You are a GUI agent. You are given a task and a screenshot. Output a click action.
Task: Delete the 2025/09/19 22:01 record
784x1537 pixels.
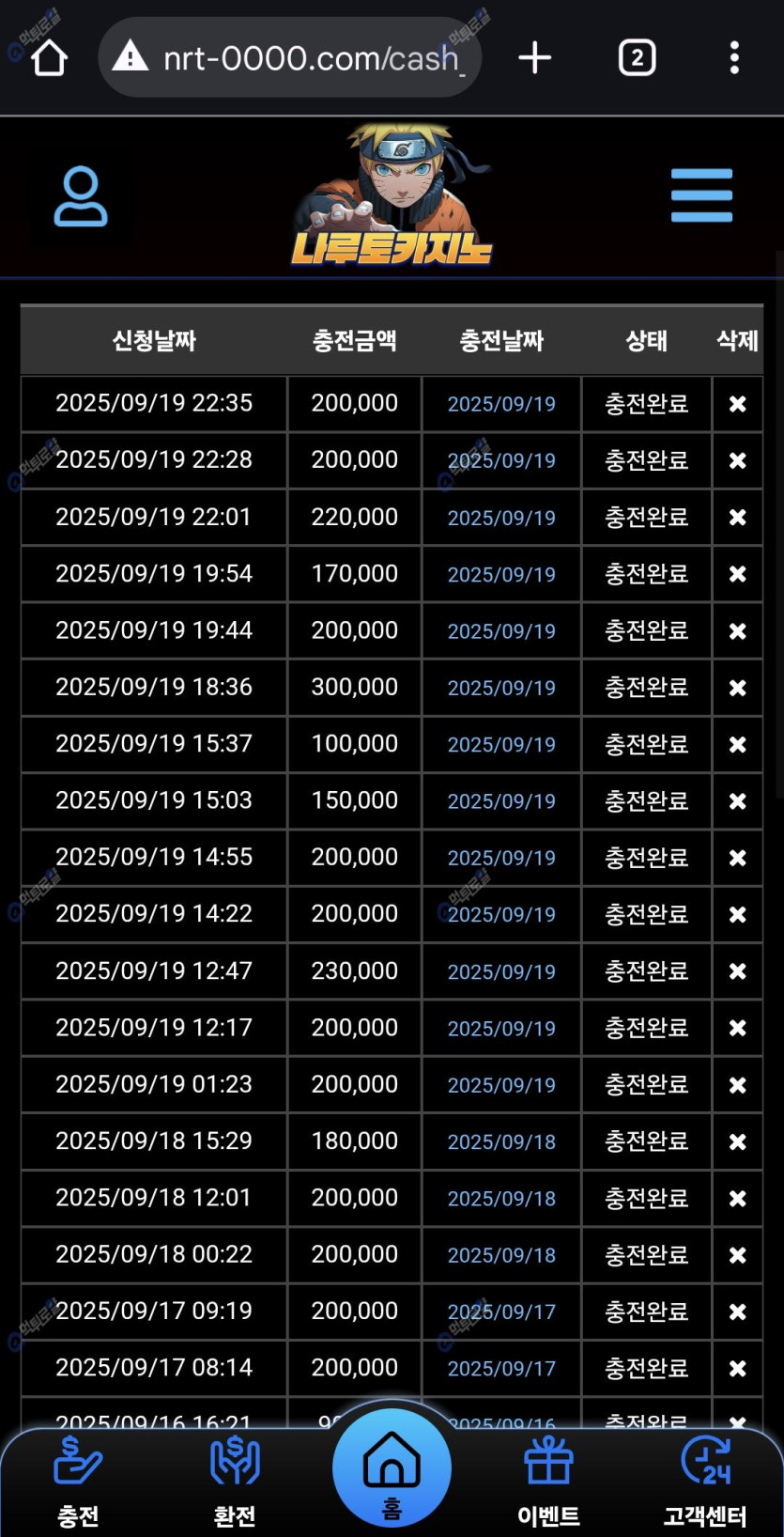738,518
